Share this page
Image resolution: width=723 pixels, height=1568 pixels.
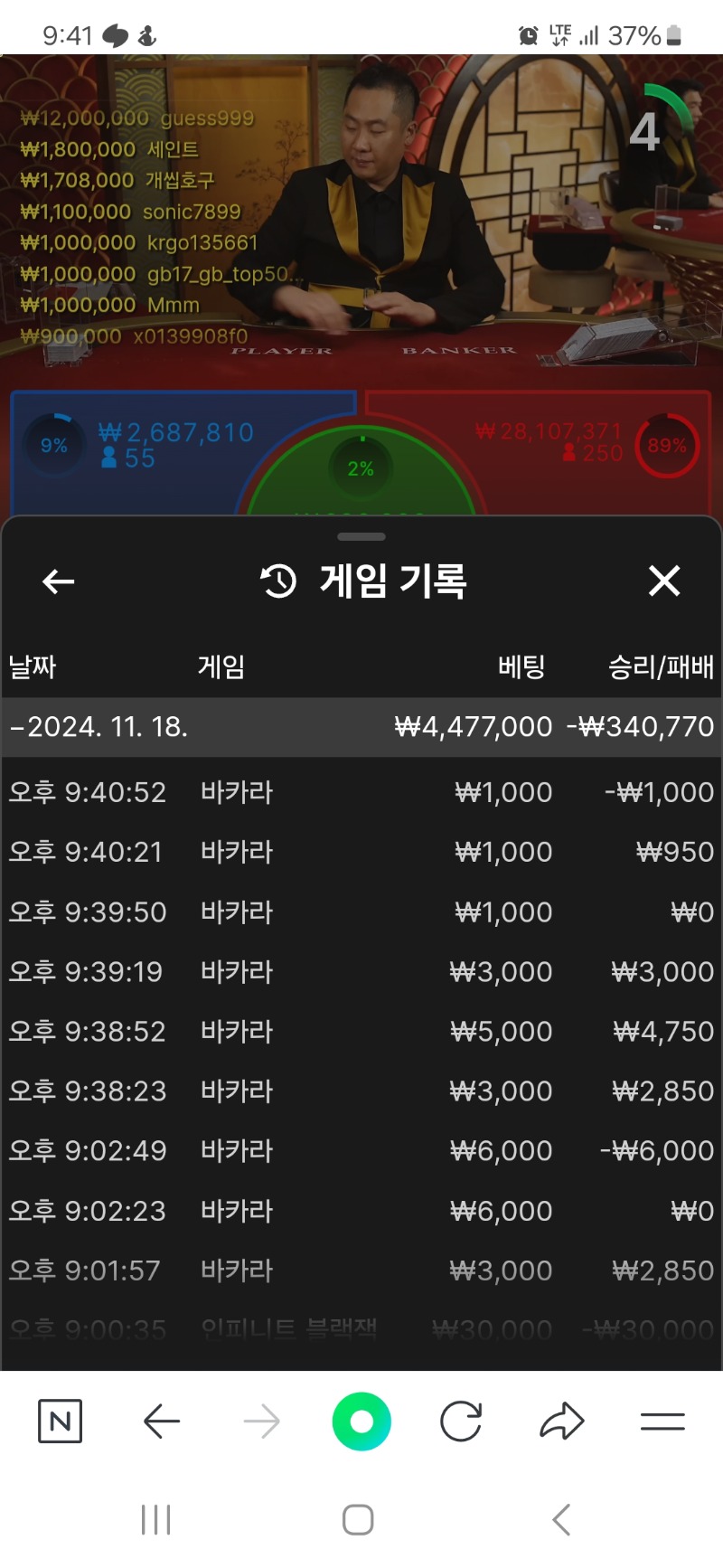click(562, 1421)
